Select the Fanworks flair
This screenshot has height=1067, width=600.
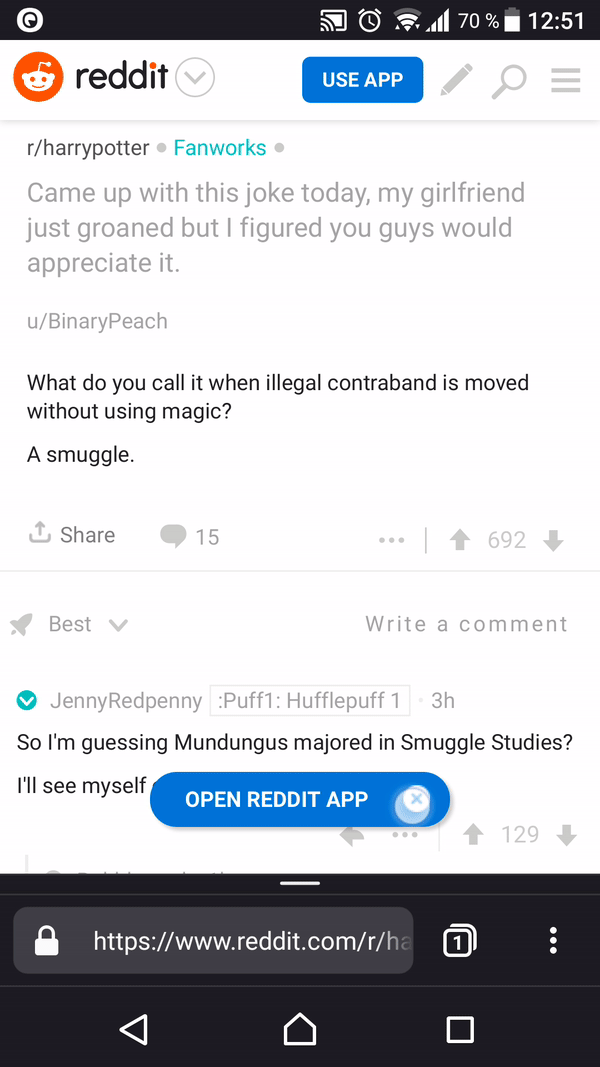[220, 148]
